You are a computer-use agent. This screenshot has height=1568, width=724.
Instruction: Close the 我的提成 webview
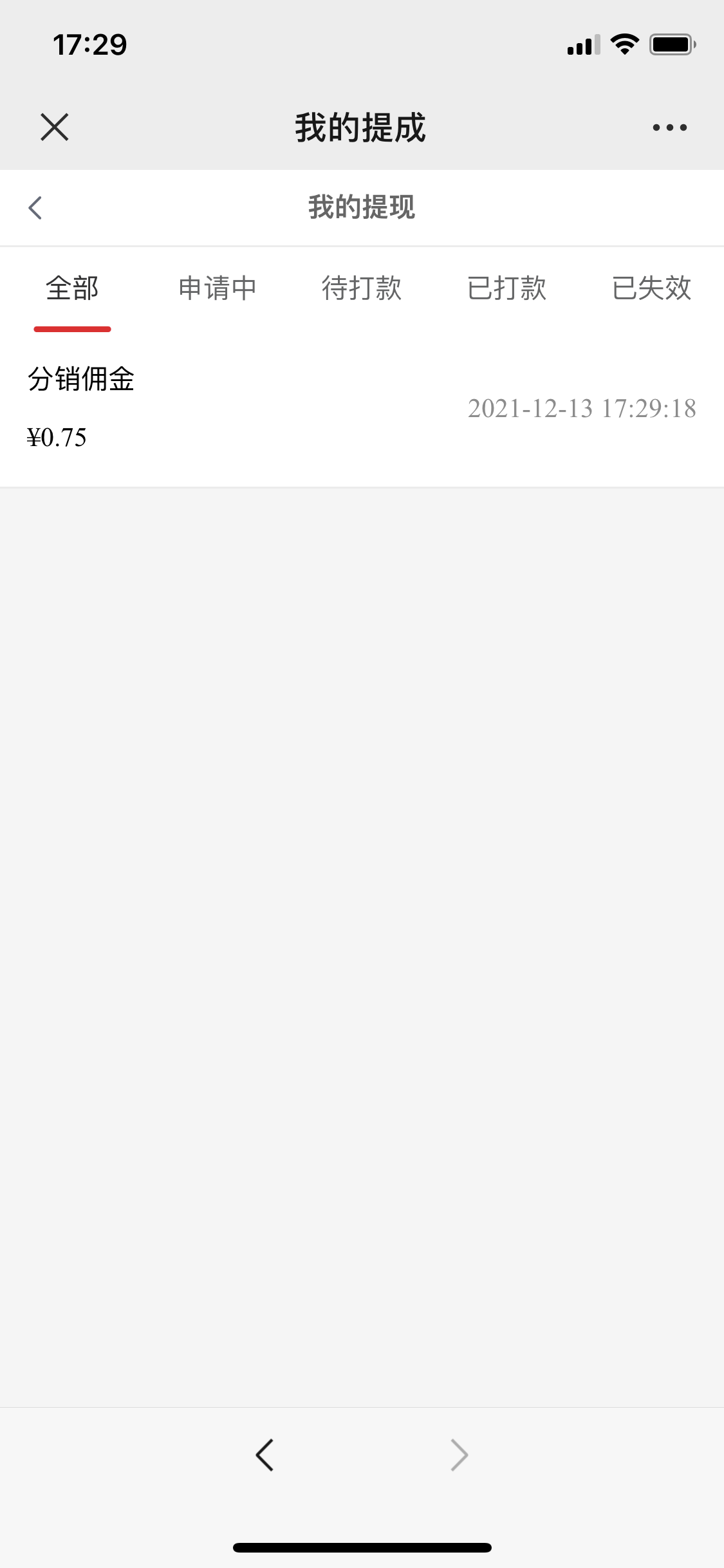coord(54,127)
